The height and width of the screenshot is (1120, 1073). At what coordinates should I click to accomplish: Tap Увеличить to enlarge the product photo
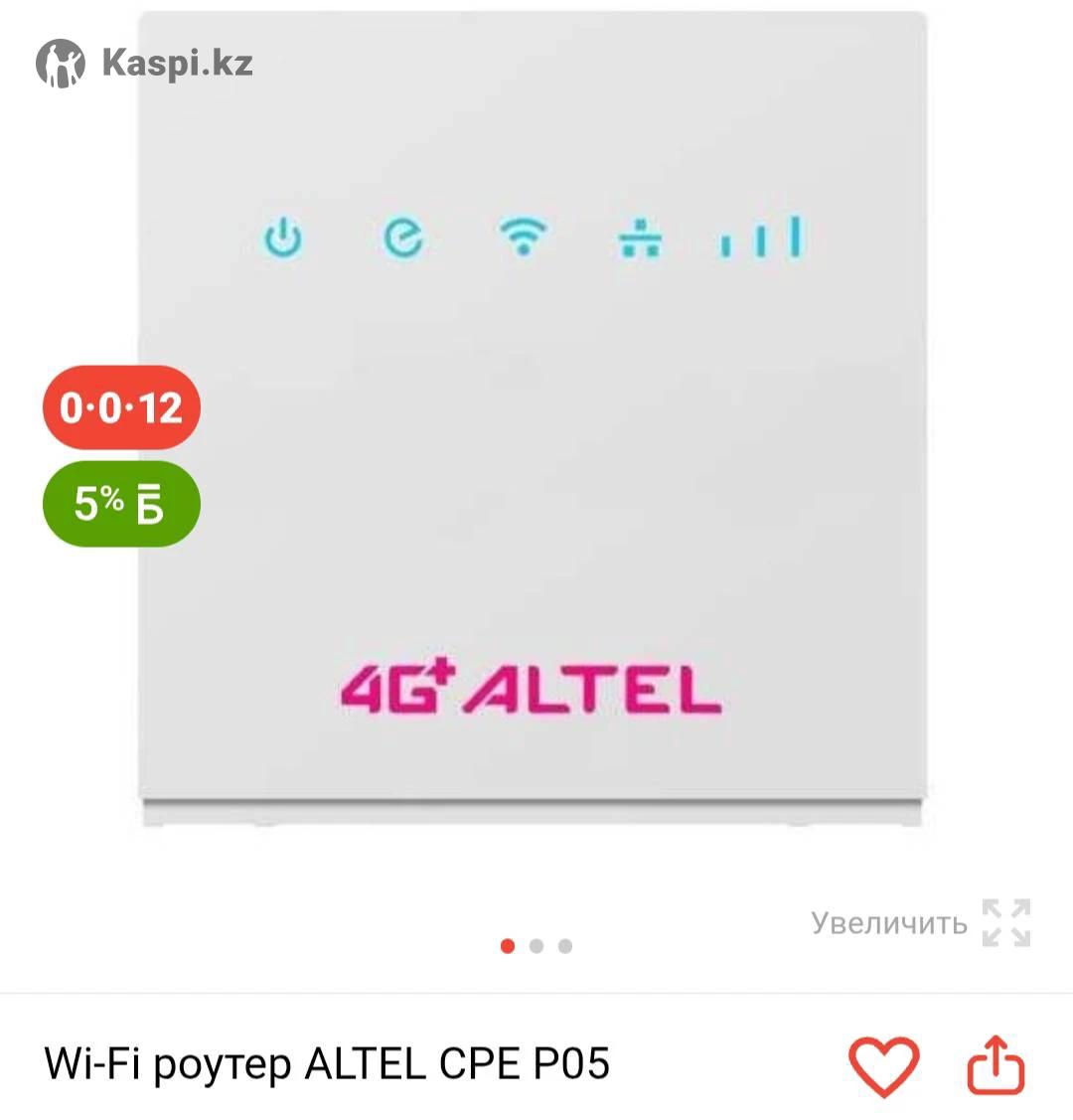coord(920,923)
